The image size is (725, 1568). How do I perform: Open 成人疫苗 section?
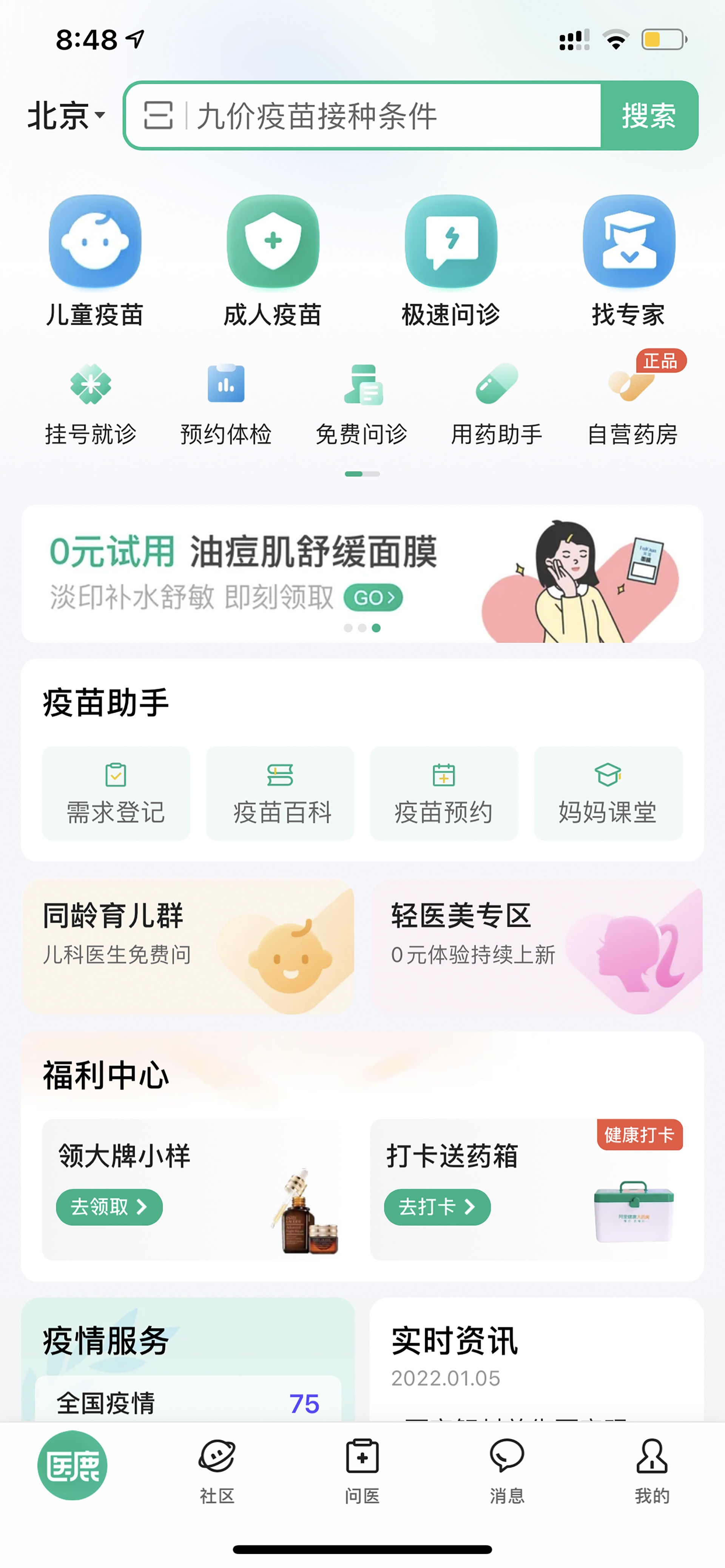(x=273, y=262)
